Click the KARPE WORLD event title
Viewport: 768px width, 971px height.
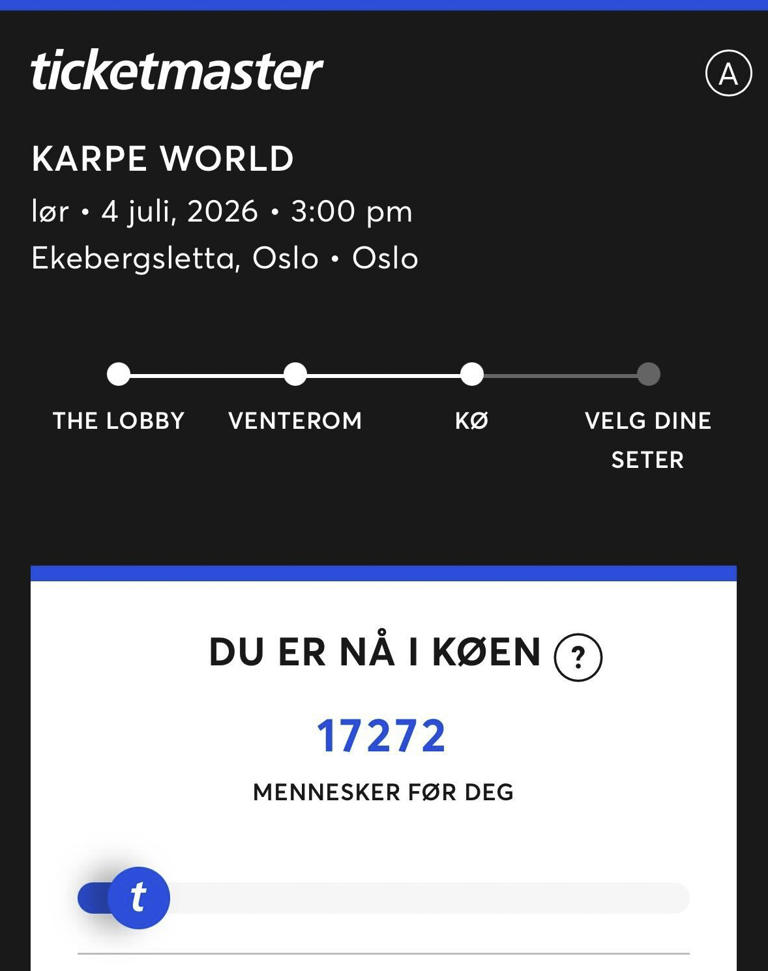(x=164, y=158)
